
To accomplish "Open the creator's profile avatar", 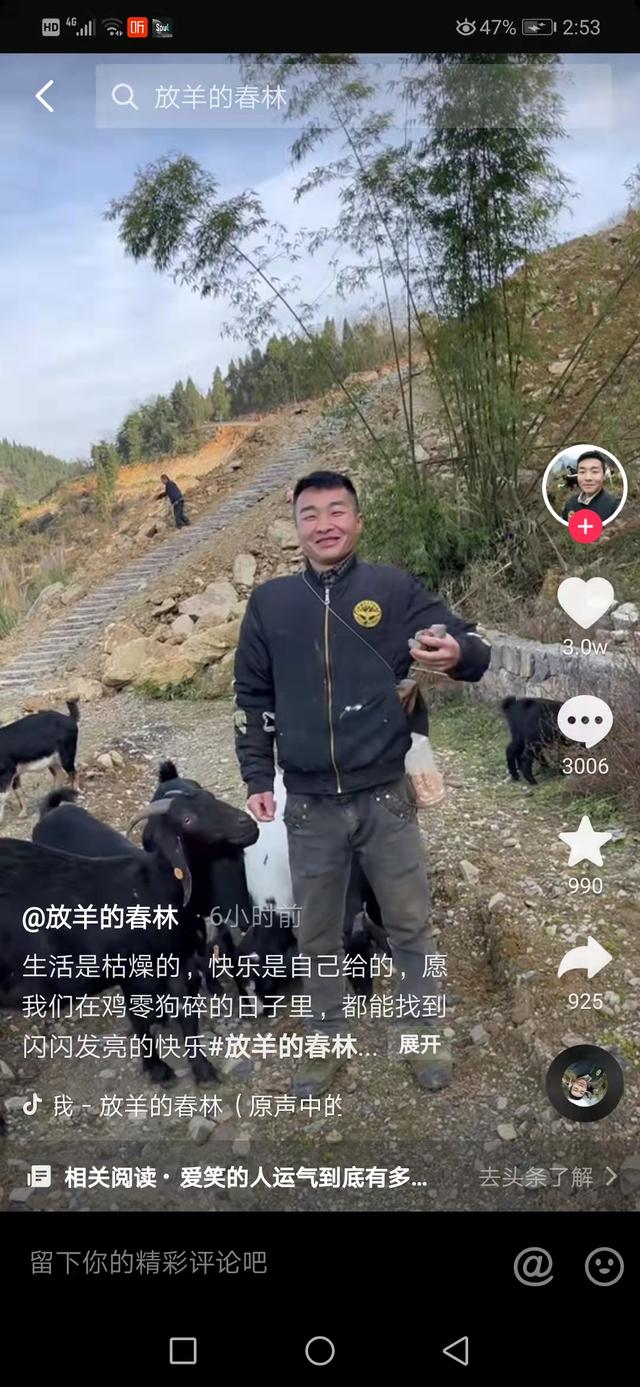I will [584, 485].
